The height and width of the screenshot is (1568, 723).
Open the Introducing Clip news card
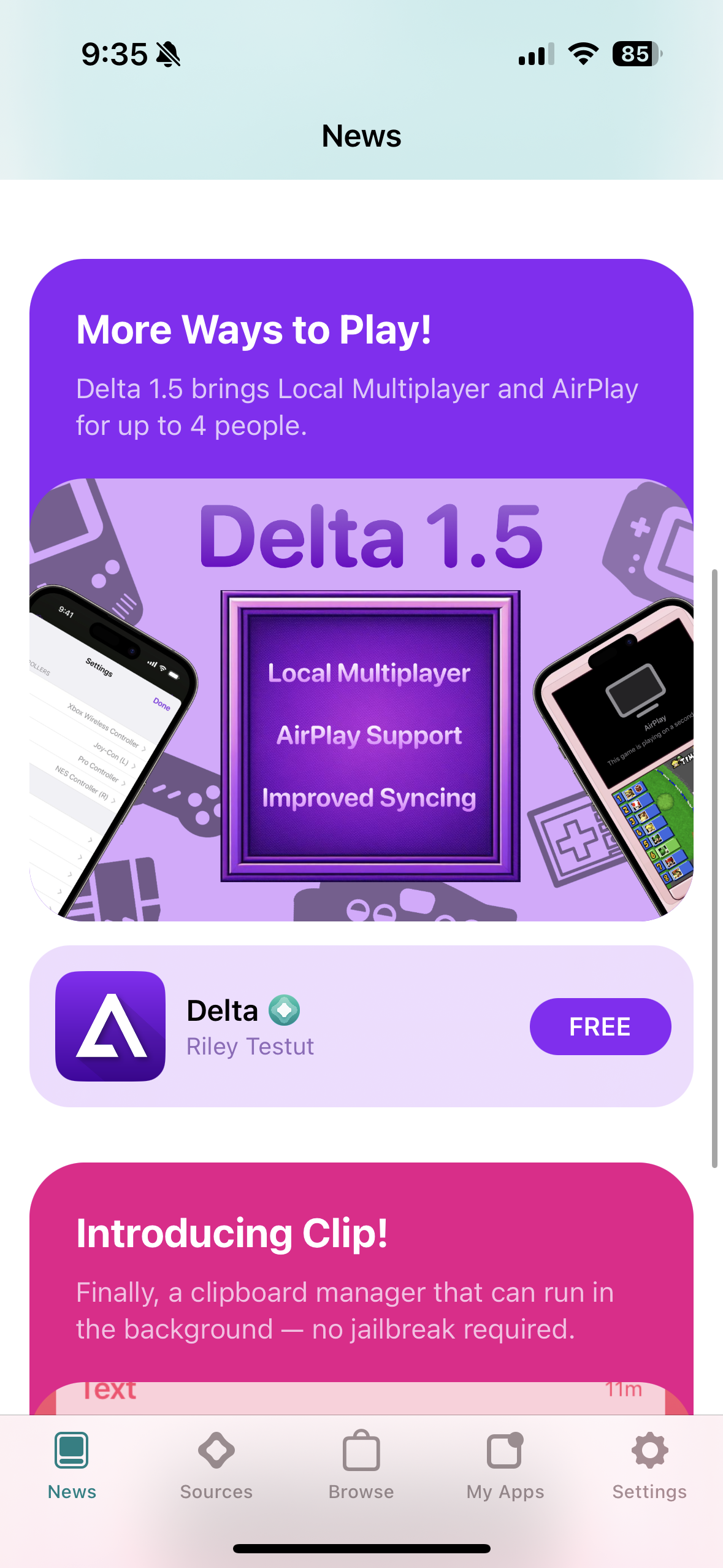point(361,1276)
